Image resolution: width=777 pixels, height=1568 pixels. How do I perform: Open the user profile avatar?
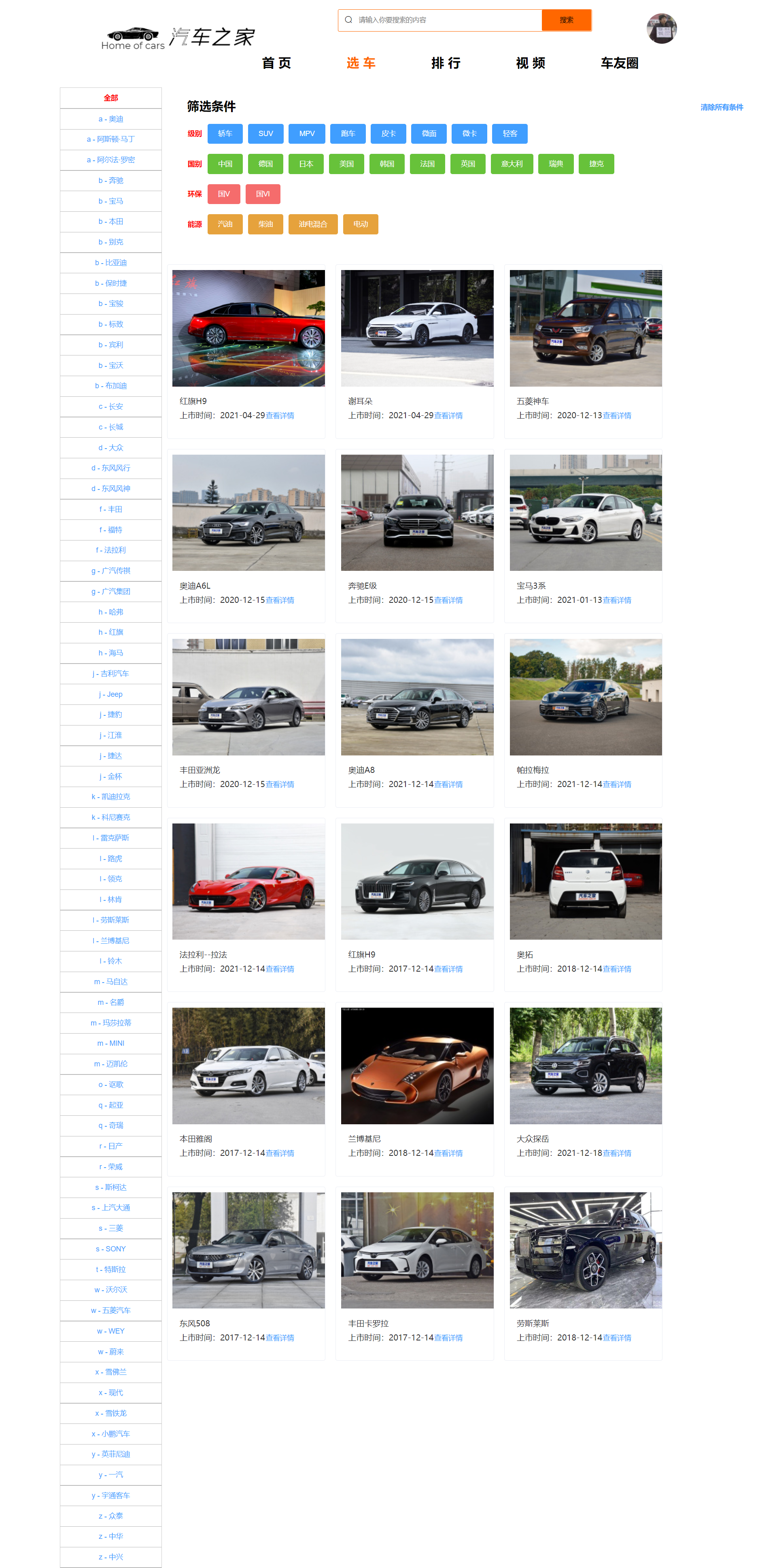pyautogui.click(x=661, y=29)
